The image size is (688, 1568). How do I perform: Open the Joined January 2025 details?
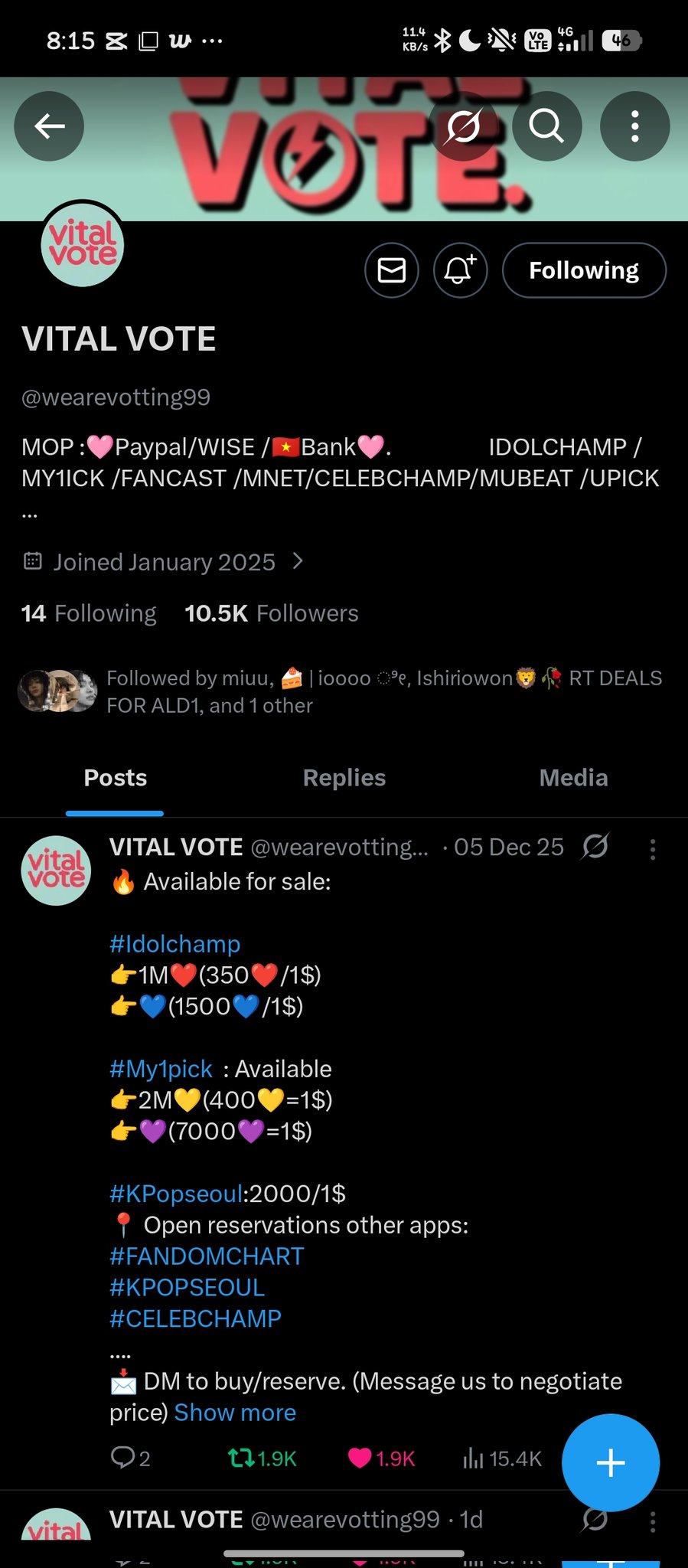coord(164,562)
